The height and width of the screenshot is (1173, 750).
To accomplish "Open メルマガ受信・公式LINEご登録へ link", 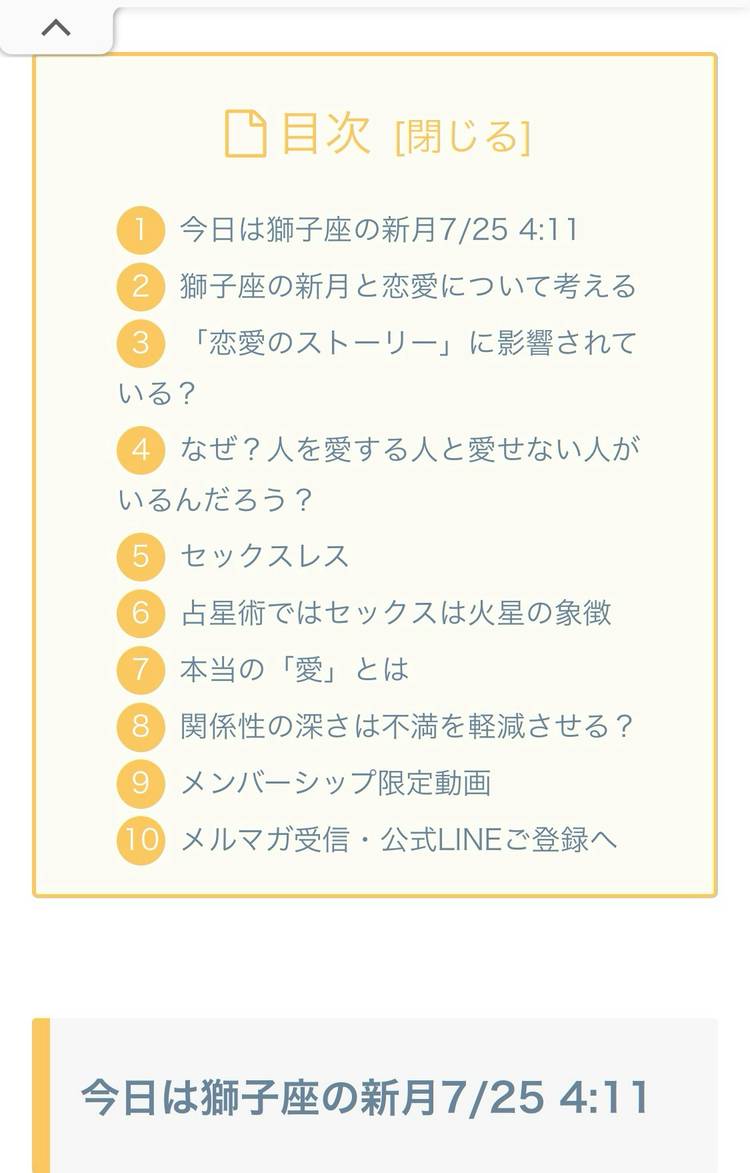I will [x=398, y=839].
